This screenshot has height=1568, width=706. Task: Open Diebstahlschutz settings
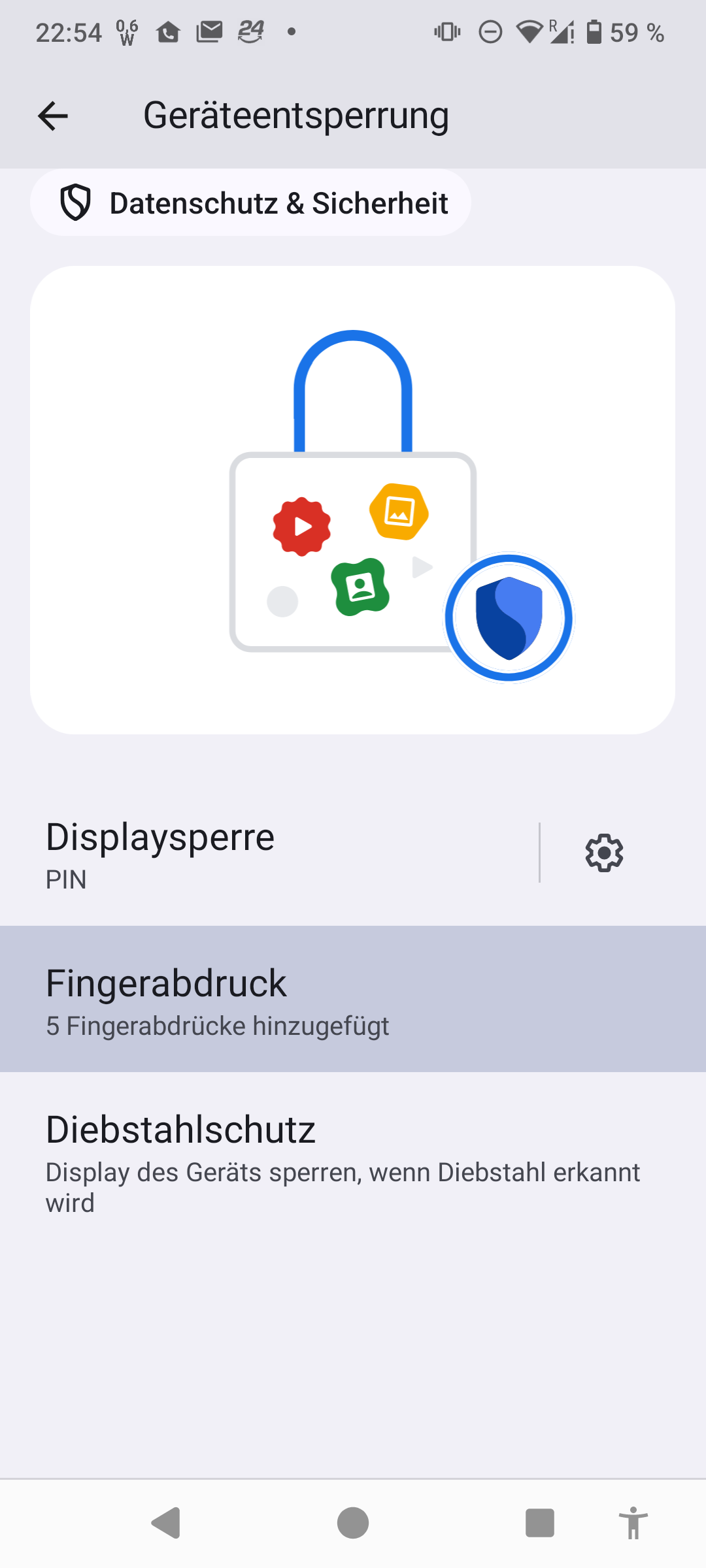pos(353,1161)
